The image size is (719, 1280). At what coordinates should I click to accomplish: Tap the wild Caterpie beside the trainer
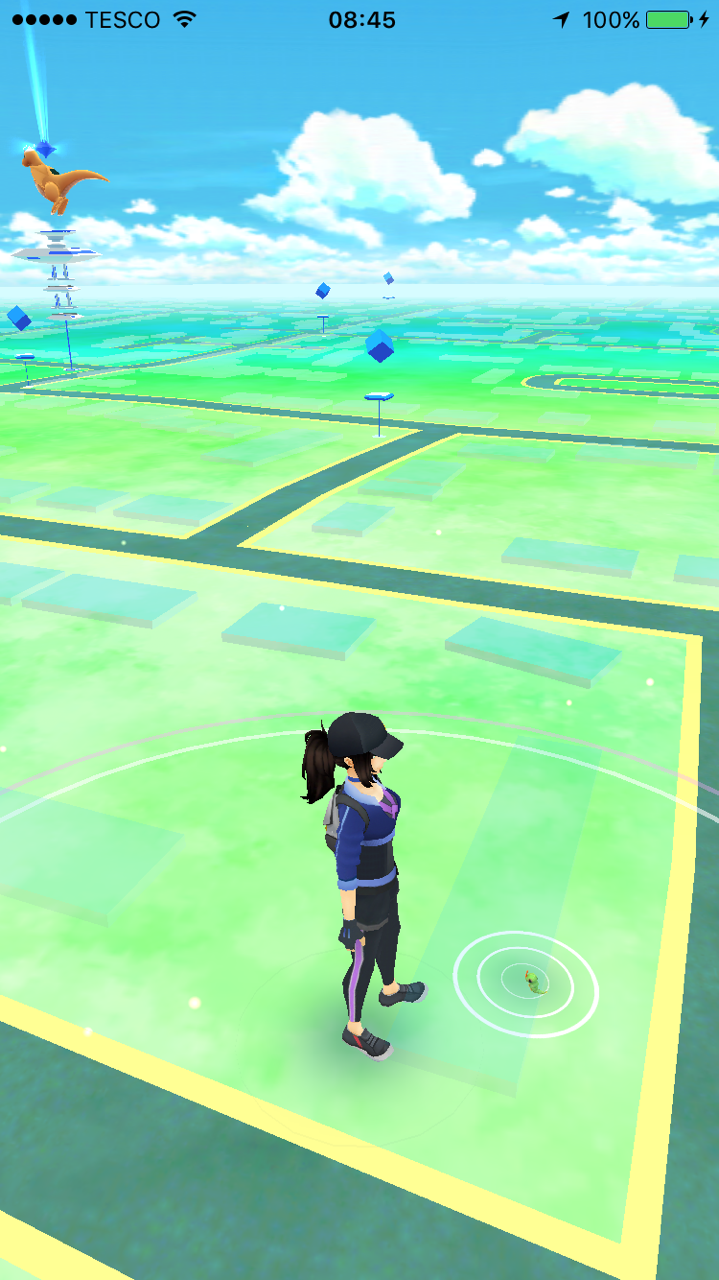point(537,982)
